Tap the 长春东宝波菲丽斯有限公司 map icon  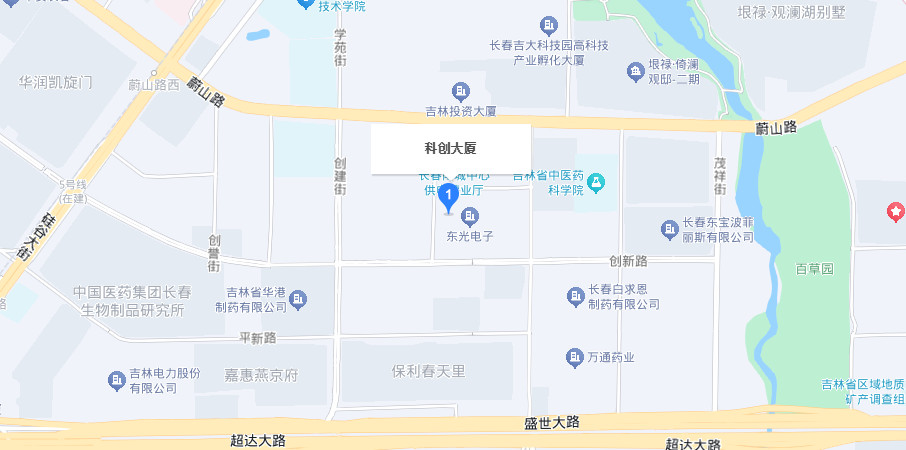coord(669,231)
